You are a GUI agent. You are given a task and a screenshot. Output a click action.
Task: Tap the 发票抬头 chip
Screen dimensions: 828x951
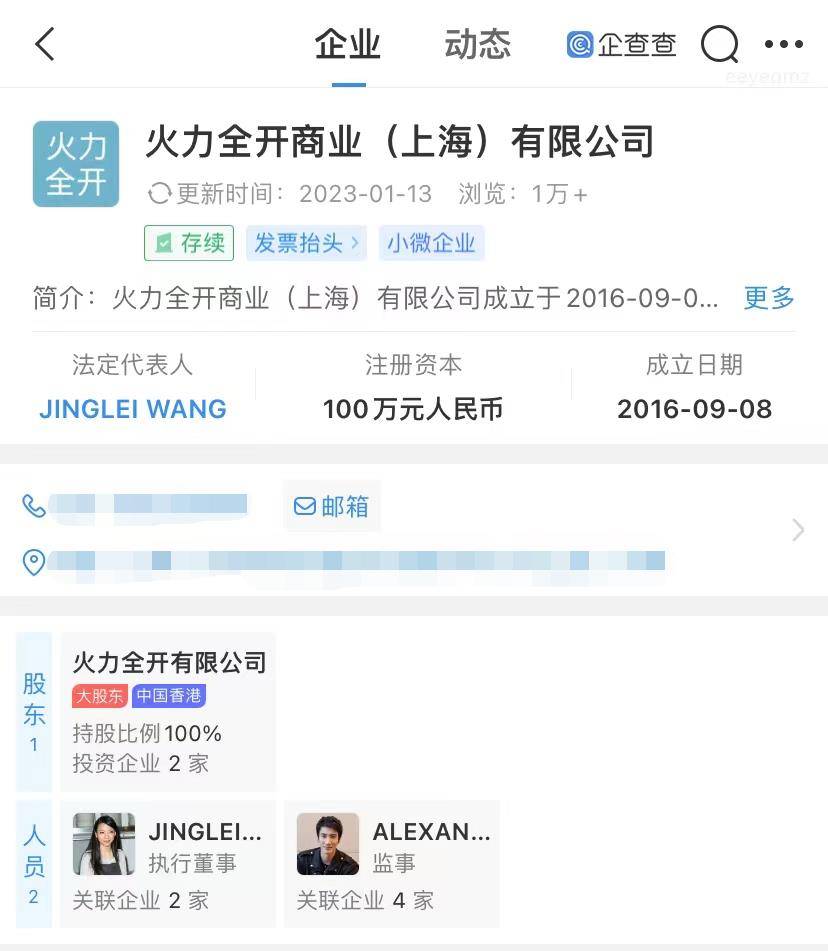pos(306,243)
